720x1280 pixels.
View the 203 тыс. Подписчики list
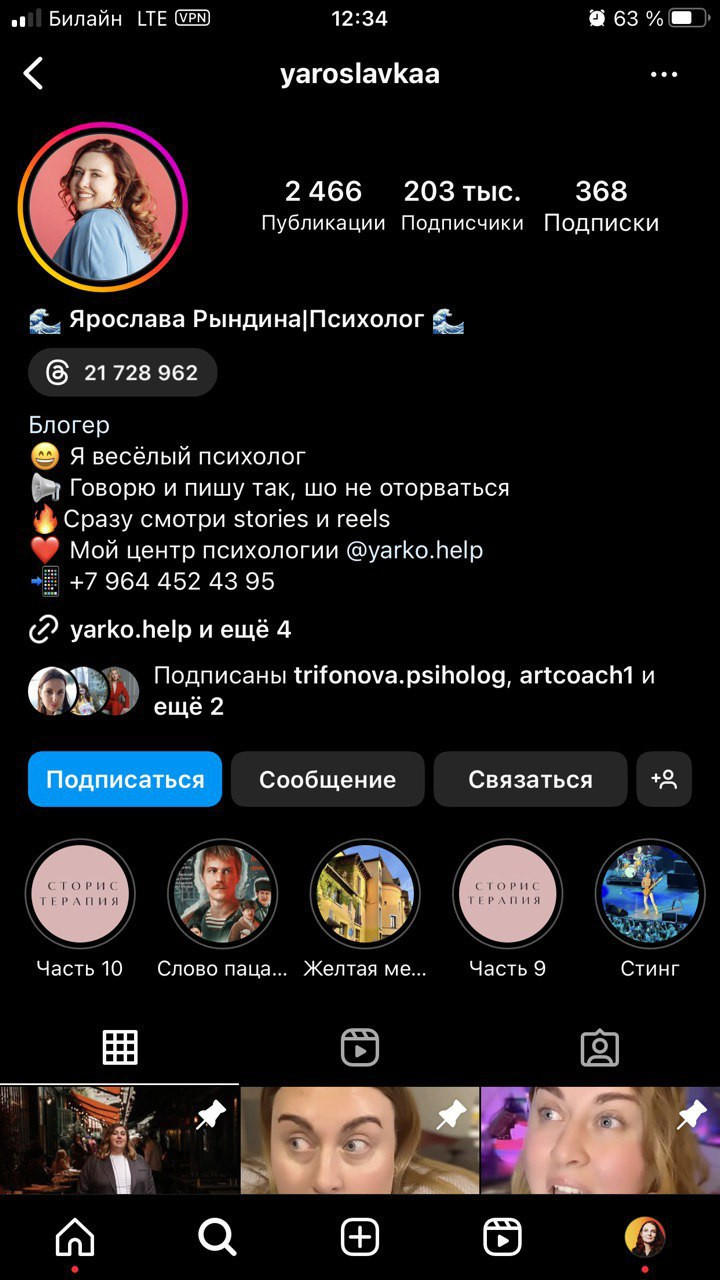pos(462,205)
